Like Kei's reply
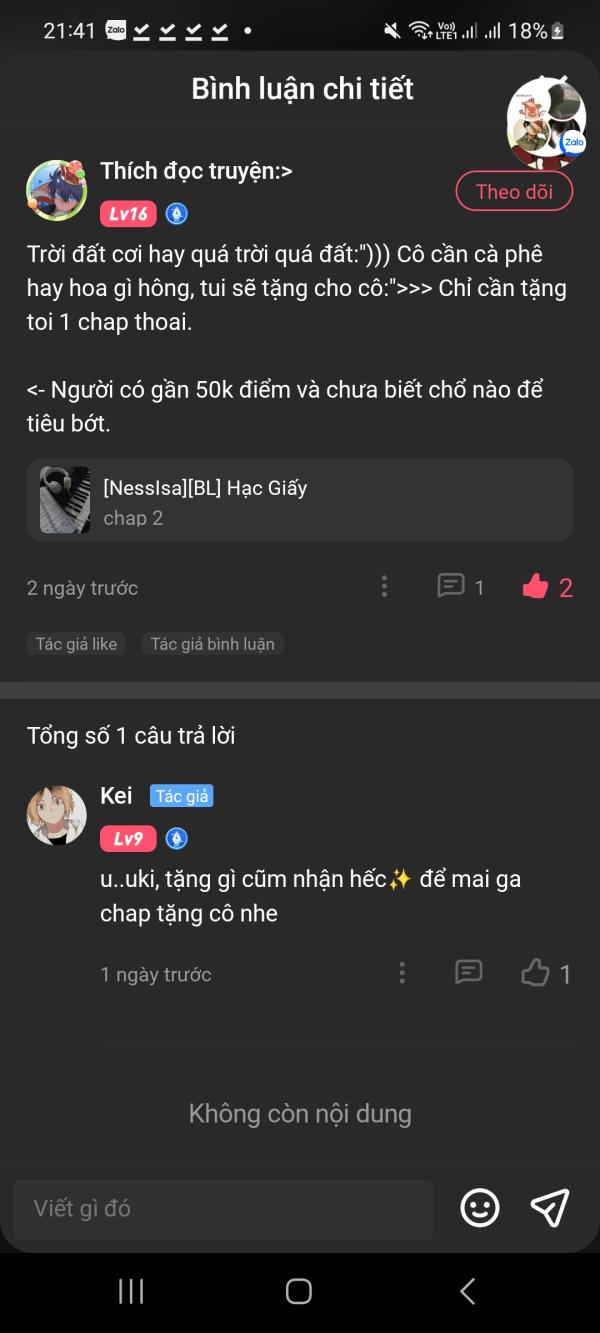600x1333 pixels. pos(537,972)
